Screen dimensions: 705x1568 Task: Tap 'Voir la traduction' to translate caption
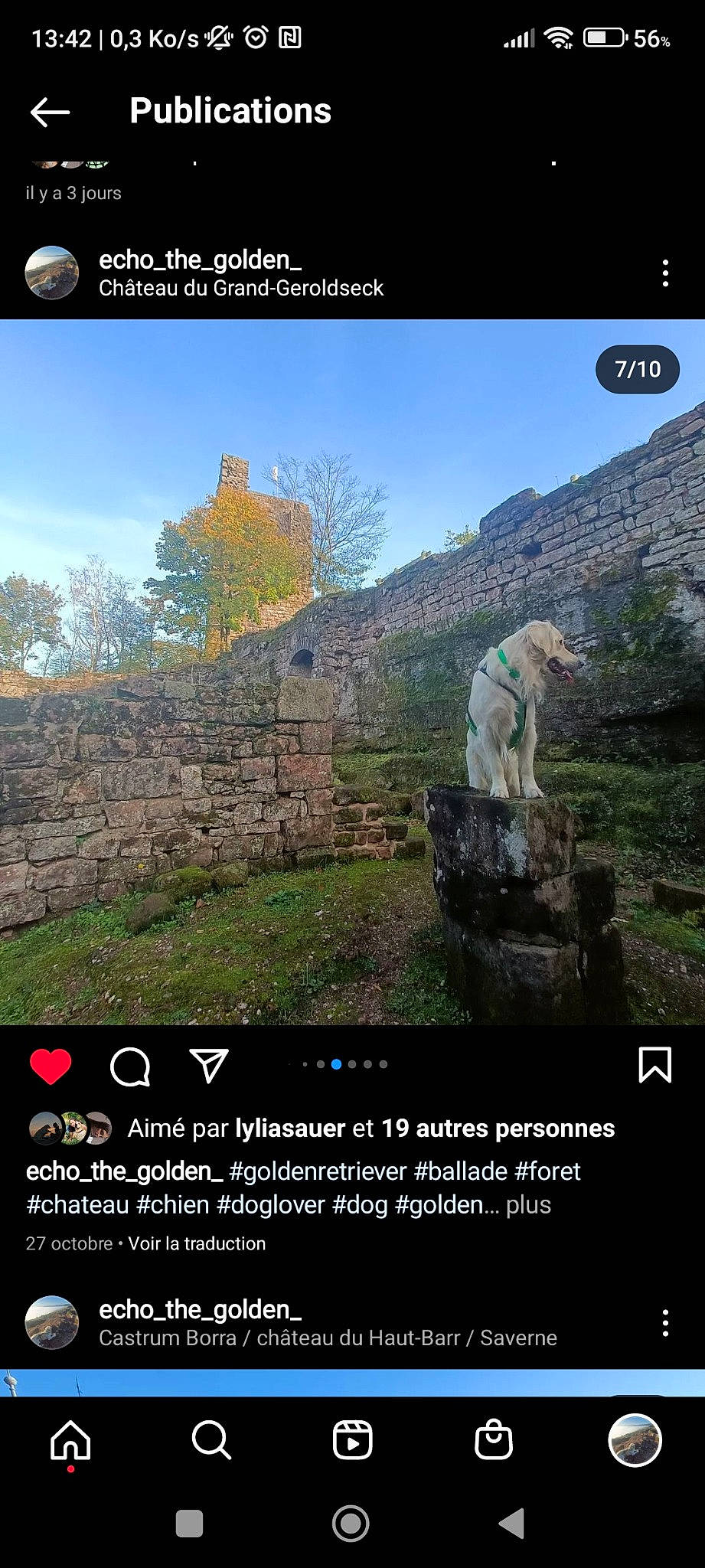(196, 1243)
